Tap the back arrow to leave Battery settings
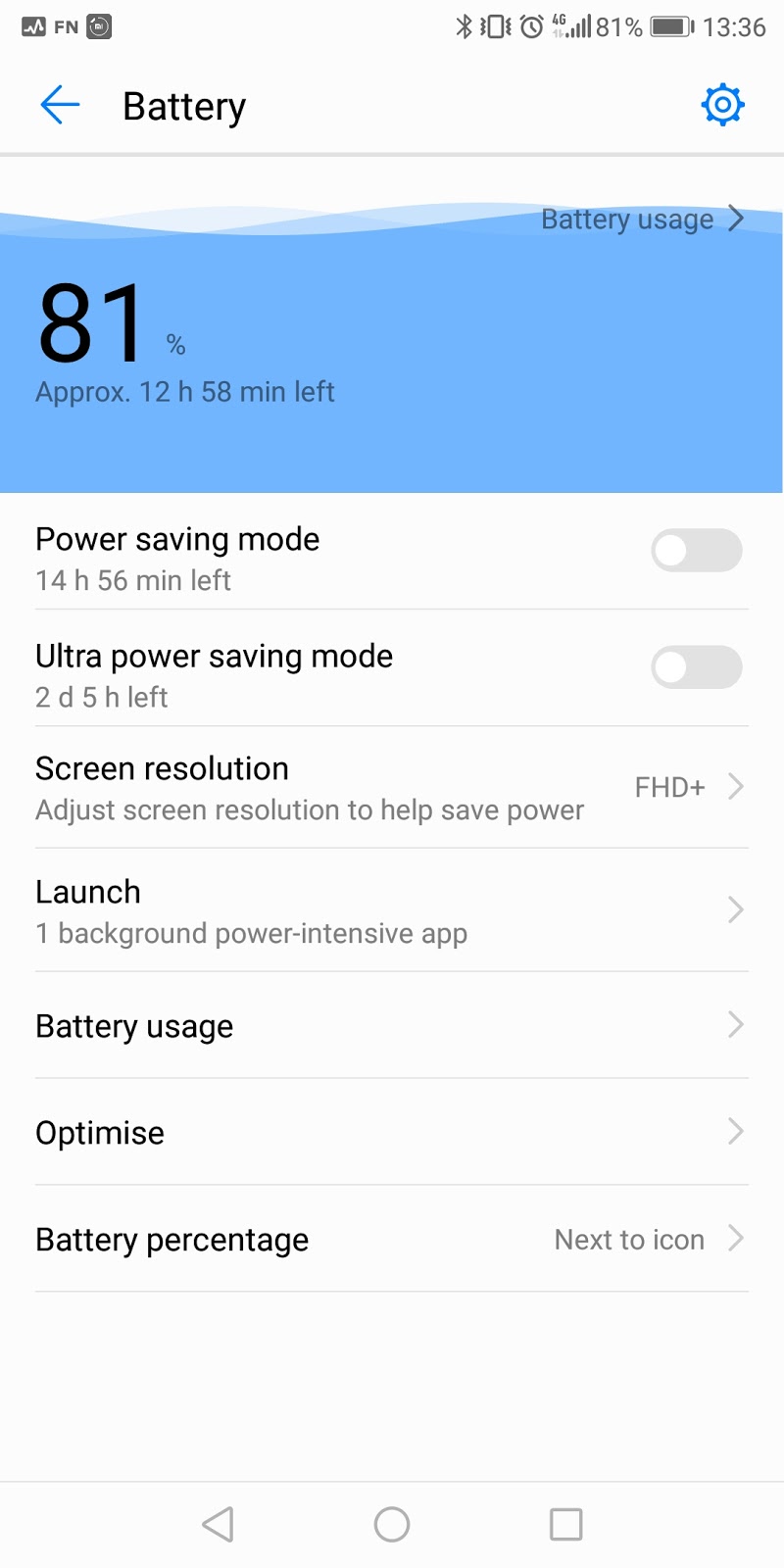784x1568 pixels. tap(59, 105)
